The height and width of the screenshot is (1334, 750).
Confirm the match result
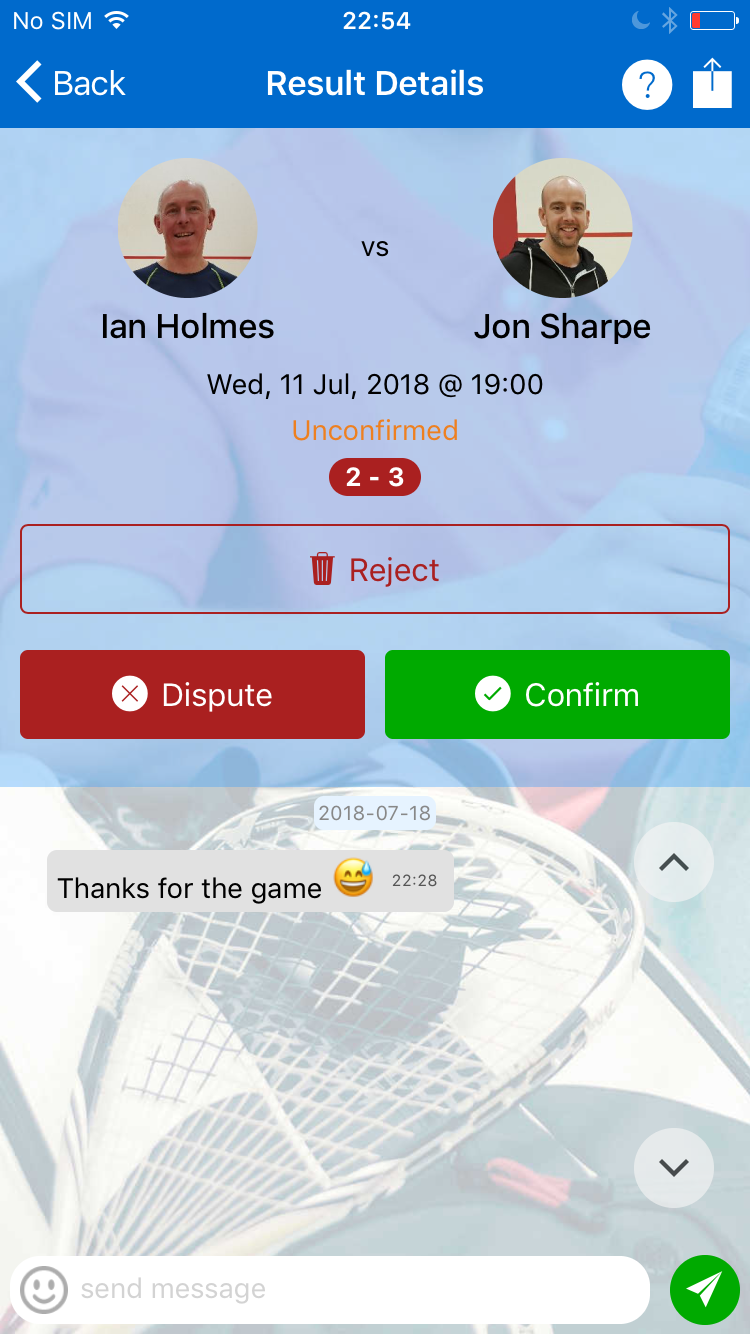click(x=557, y=695)
